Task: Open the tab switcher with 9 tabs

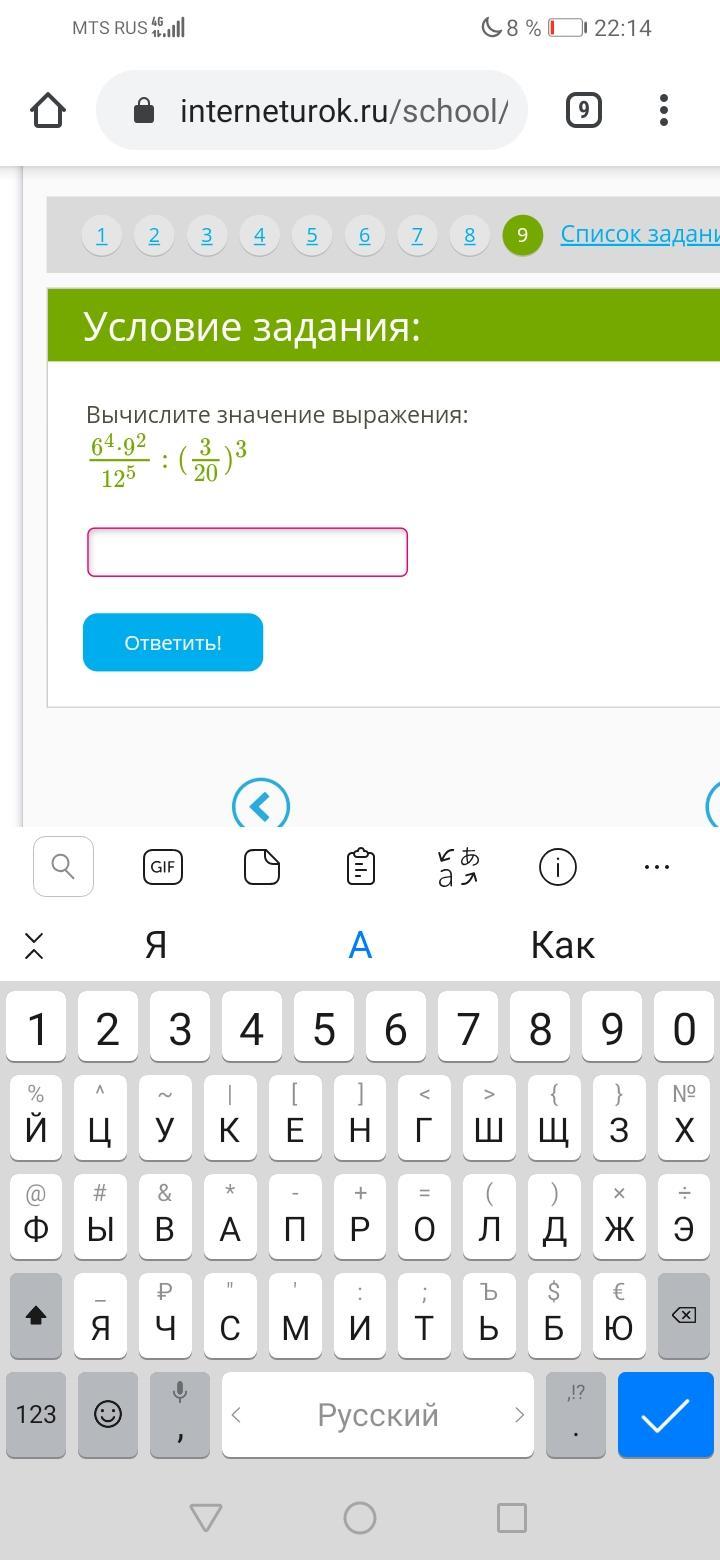Action: 584,110
